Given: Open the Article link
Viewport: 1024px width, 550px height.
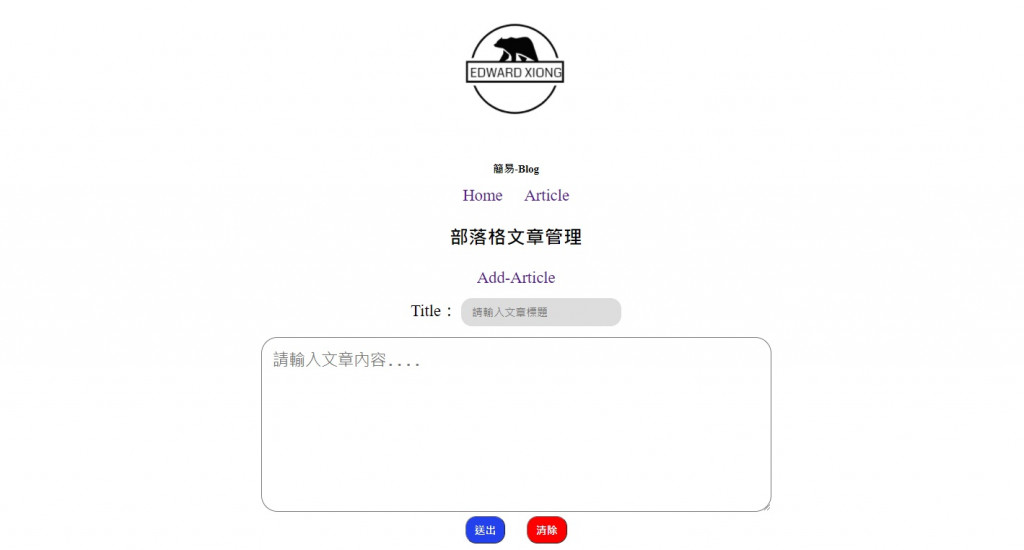Looking at the screenshot, I should tap(546, 195).
